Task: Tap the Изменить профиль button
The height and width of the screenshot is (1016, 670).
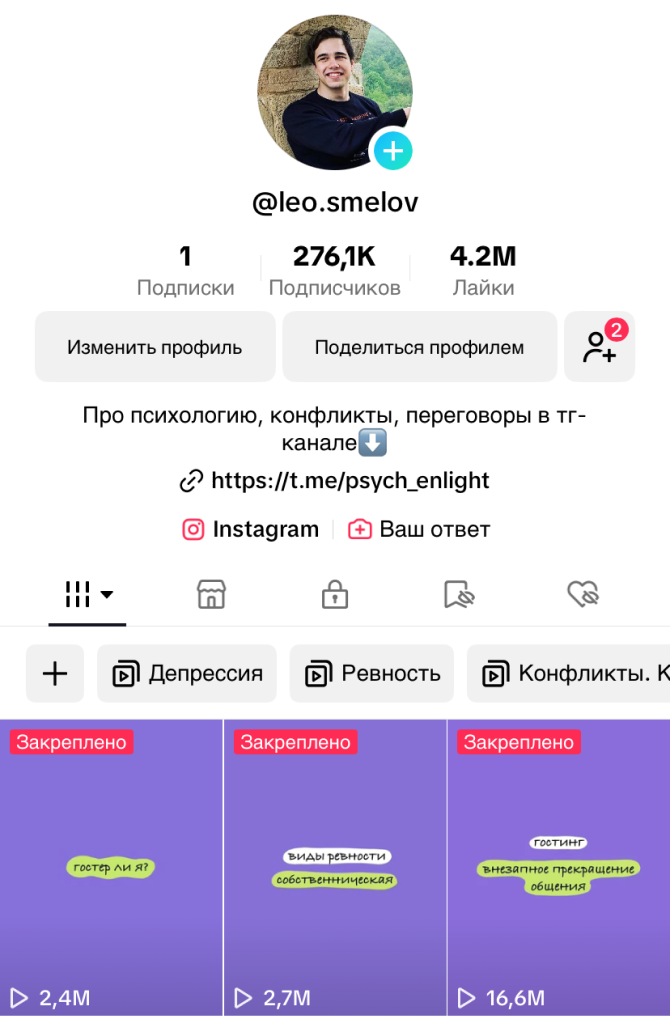Action: [x=155, y=347]
